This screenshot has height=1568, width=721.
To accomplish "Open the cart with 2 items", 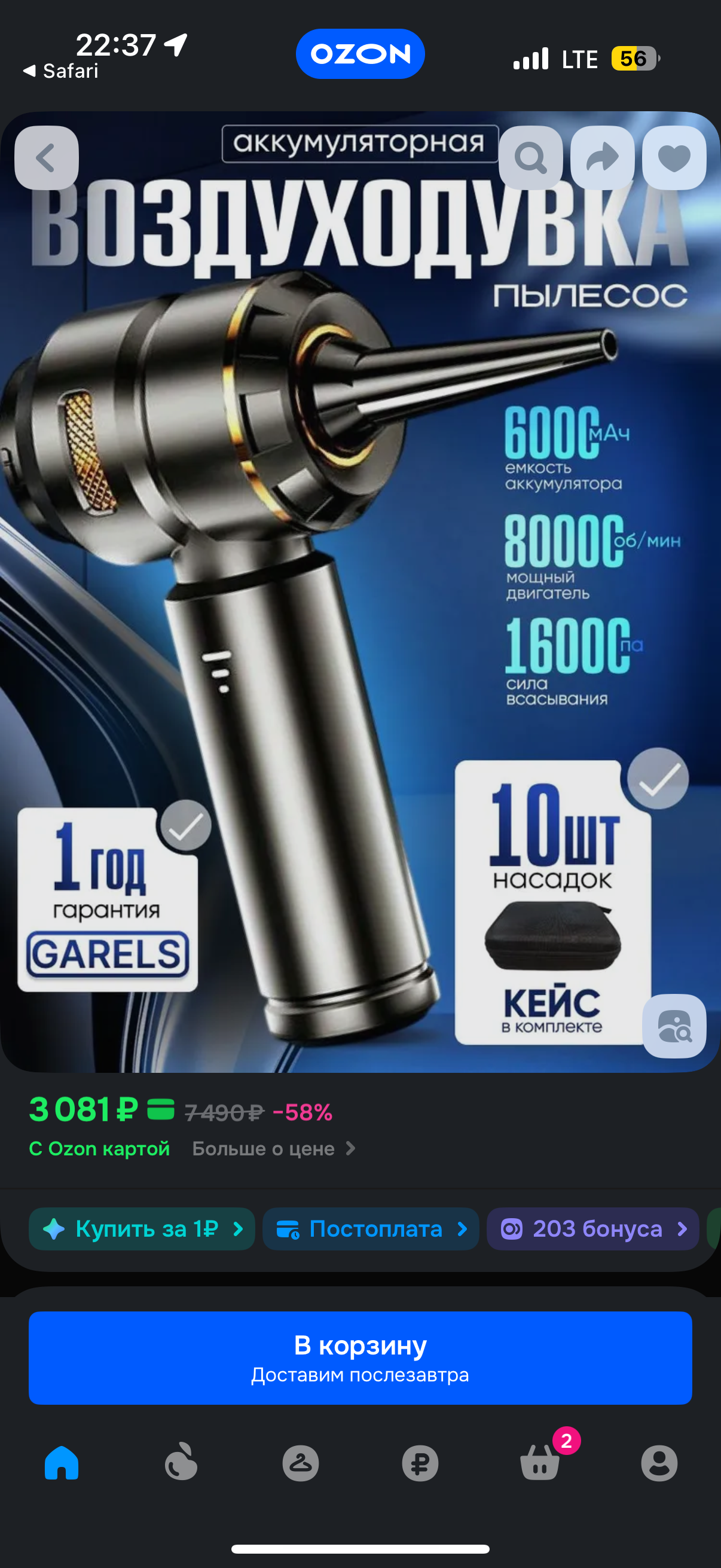I will click(x=540, y=1463).
